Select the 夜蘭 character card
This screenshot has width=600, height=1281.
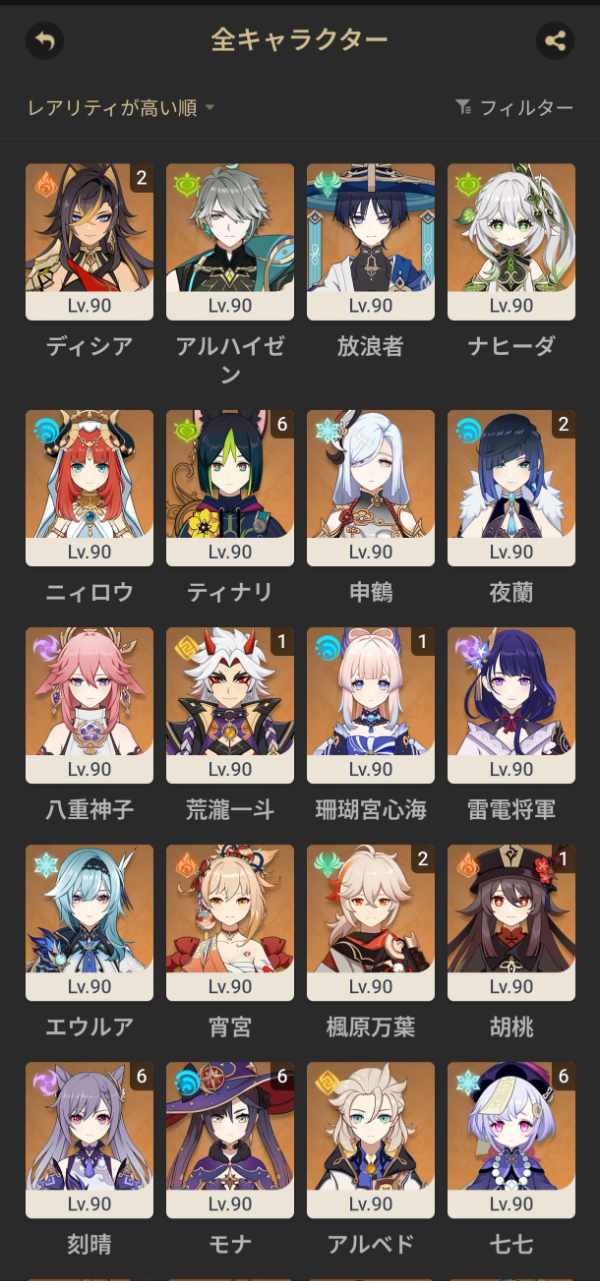[511, 487]
